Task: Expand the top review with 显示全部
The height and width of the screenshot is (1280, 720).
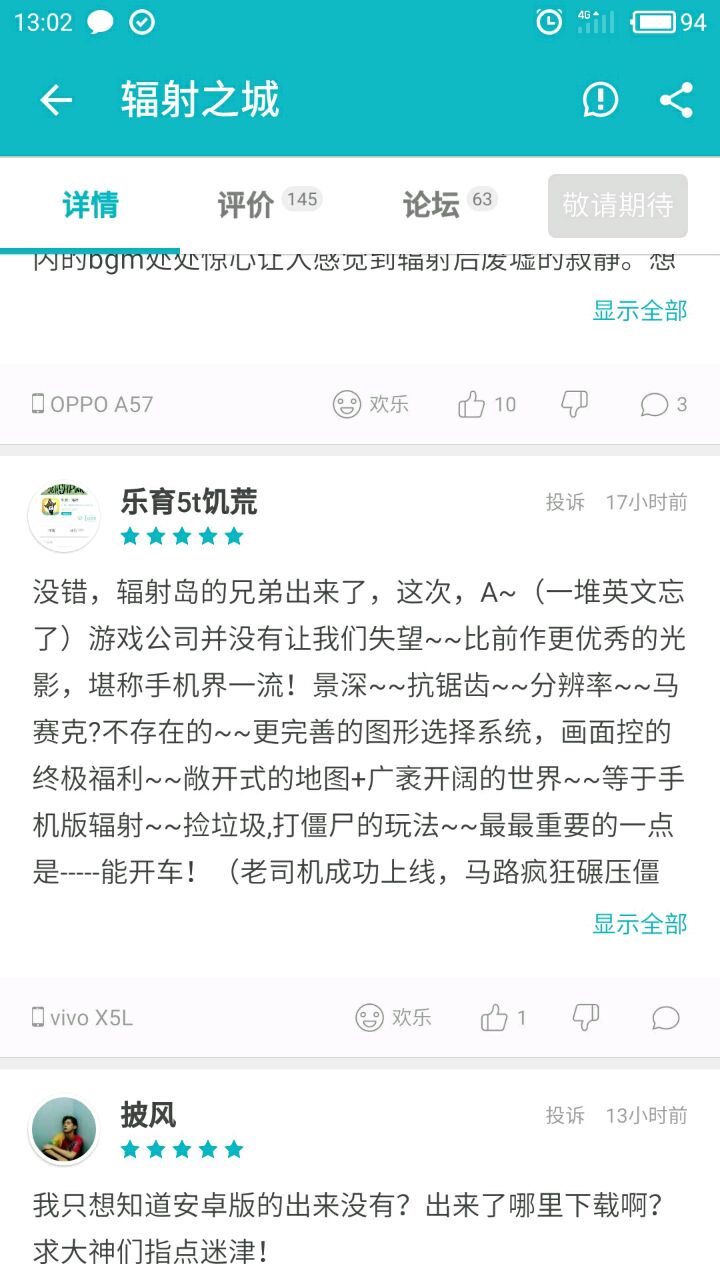Action: click(x=640, y=310)
